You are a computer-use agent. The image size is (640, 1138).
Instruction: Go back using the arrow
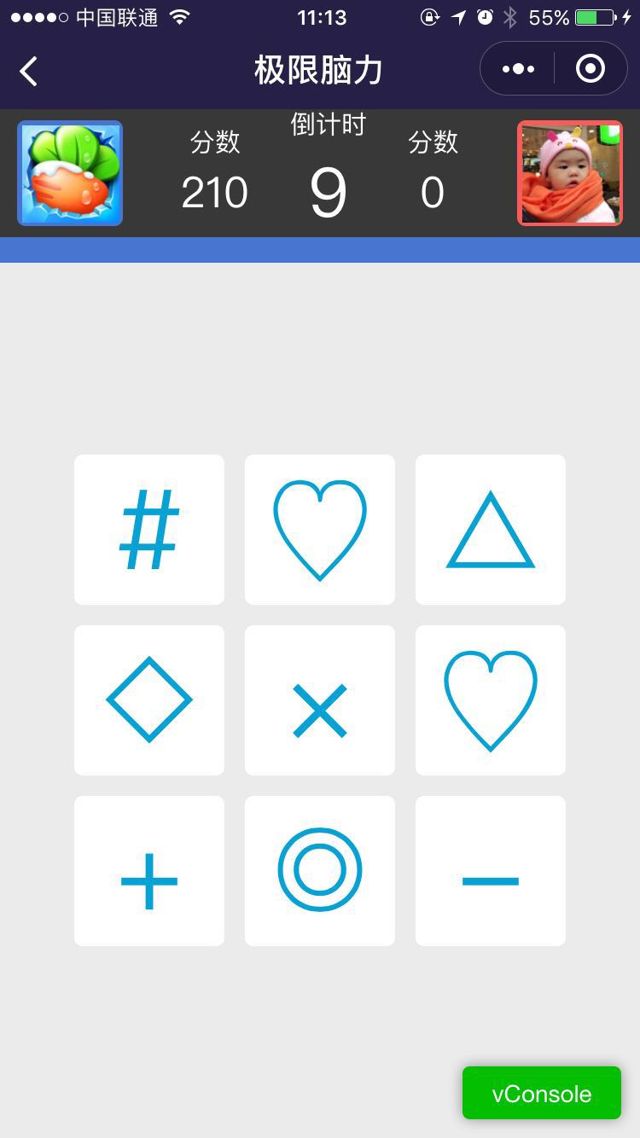pyautogui.click(x=29, y=71)
